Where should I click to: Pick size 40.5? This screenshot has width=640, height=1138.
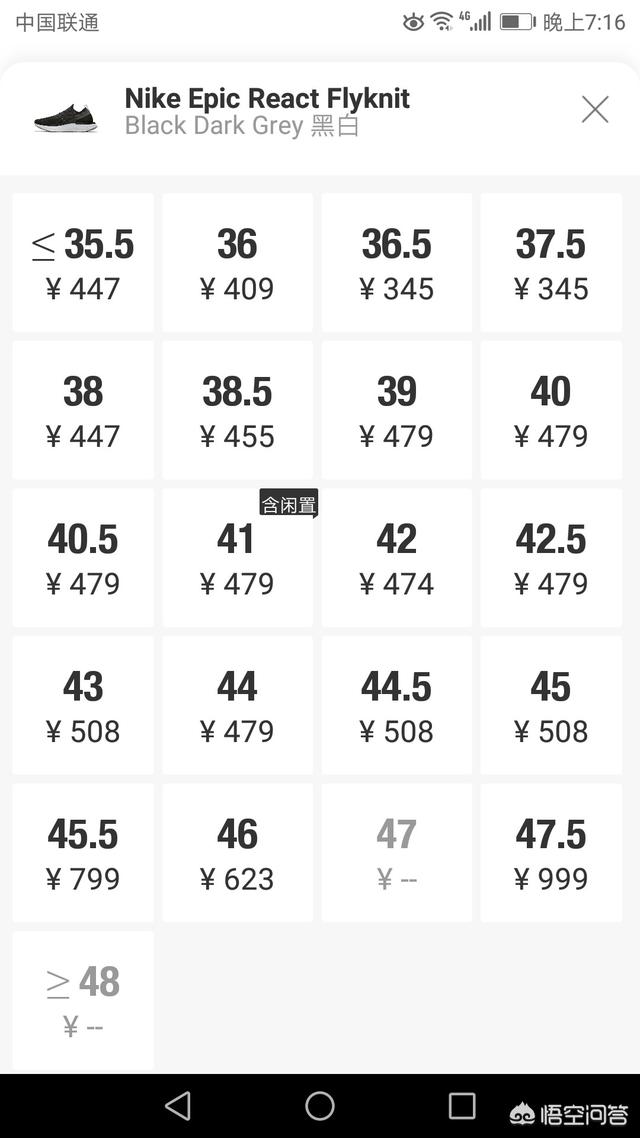[83, 558]
